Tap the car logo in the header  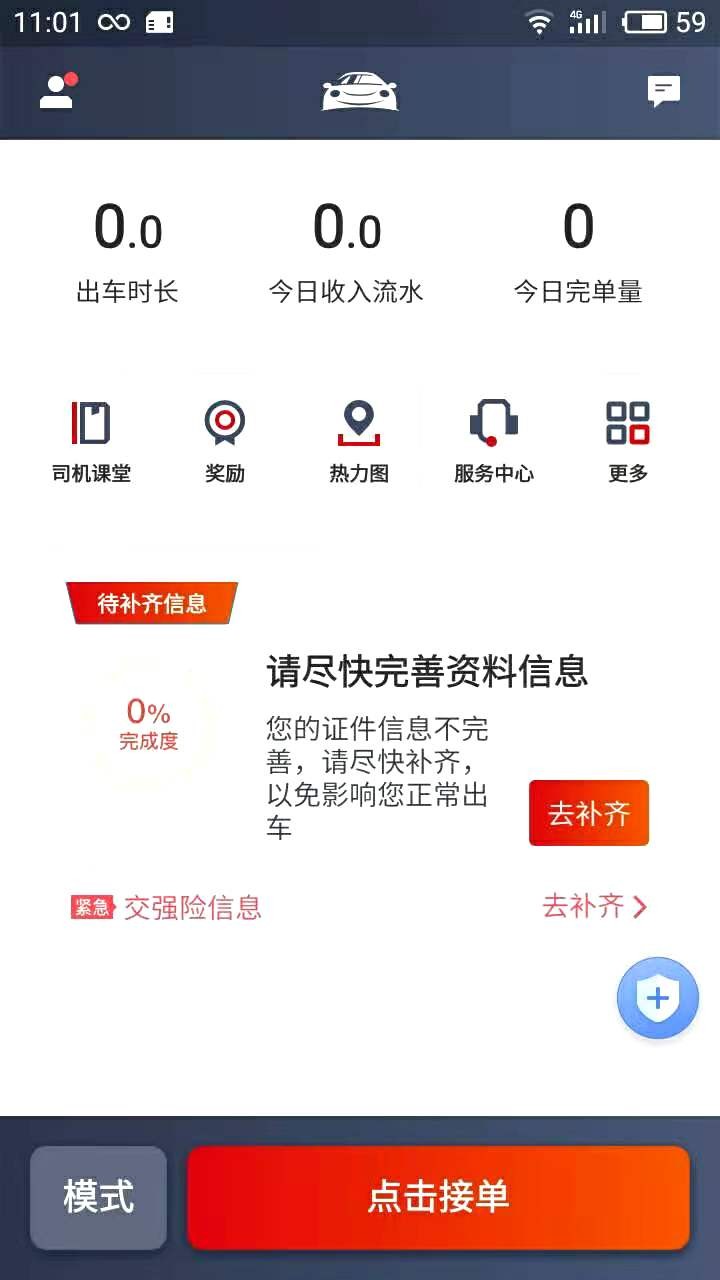coord(359,94)
